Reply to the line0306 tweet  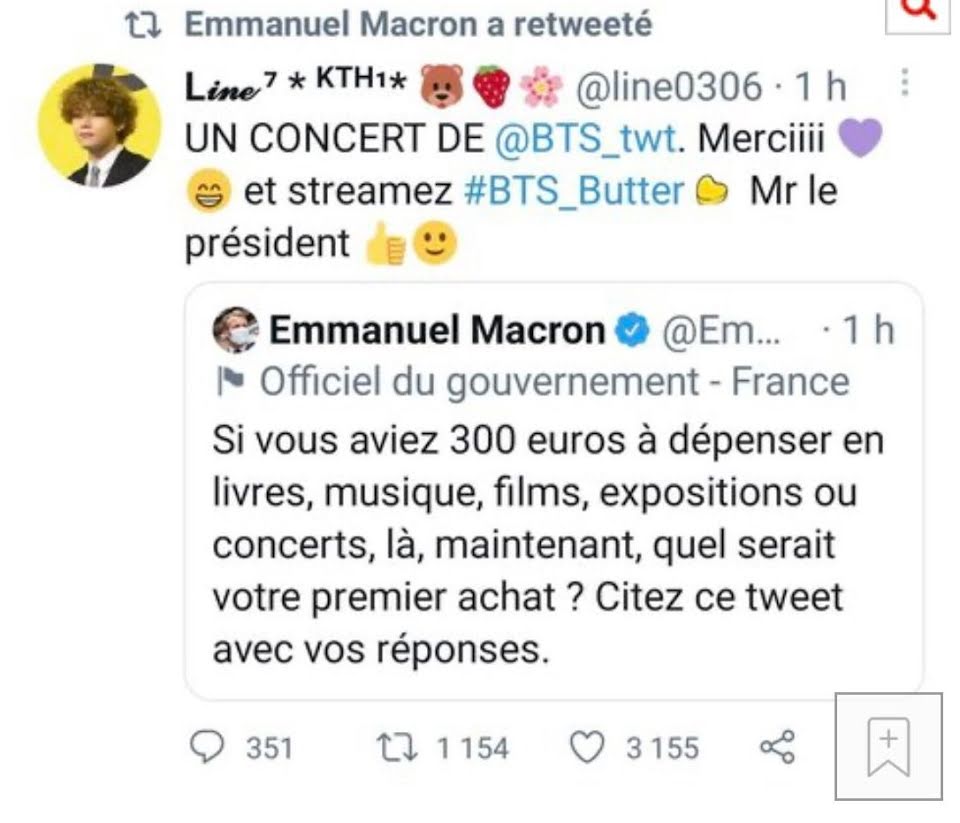207,746
